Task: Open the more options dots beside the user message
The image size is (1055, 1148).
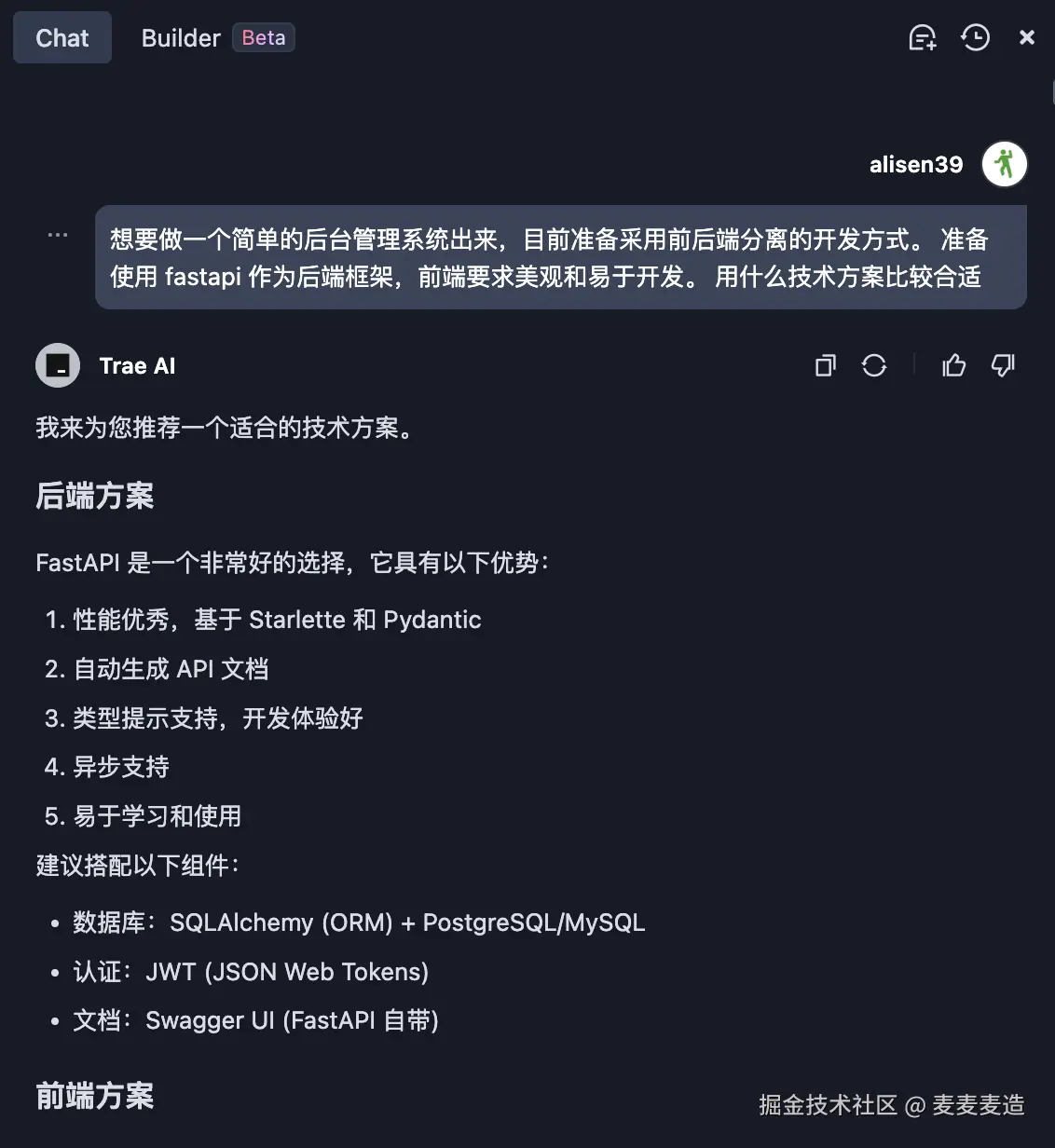Action: click(x=58, y=235)
